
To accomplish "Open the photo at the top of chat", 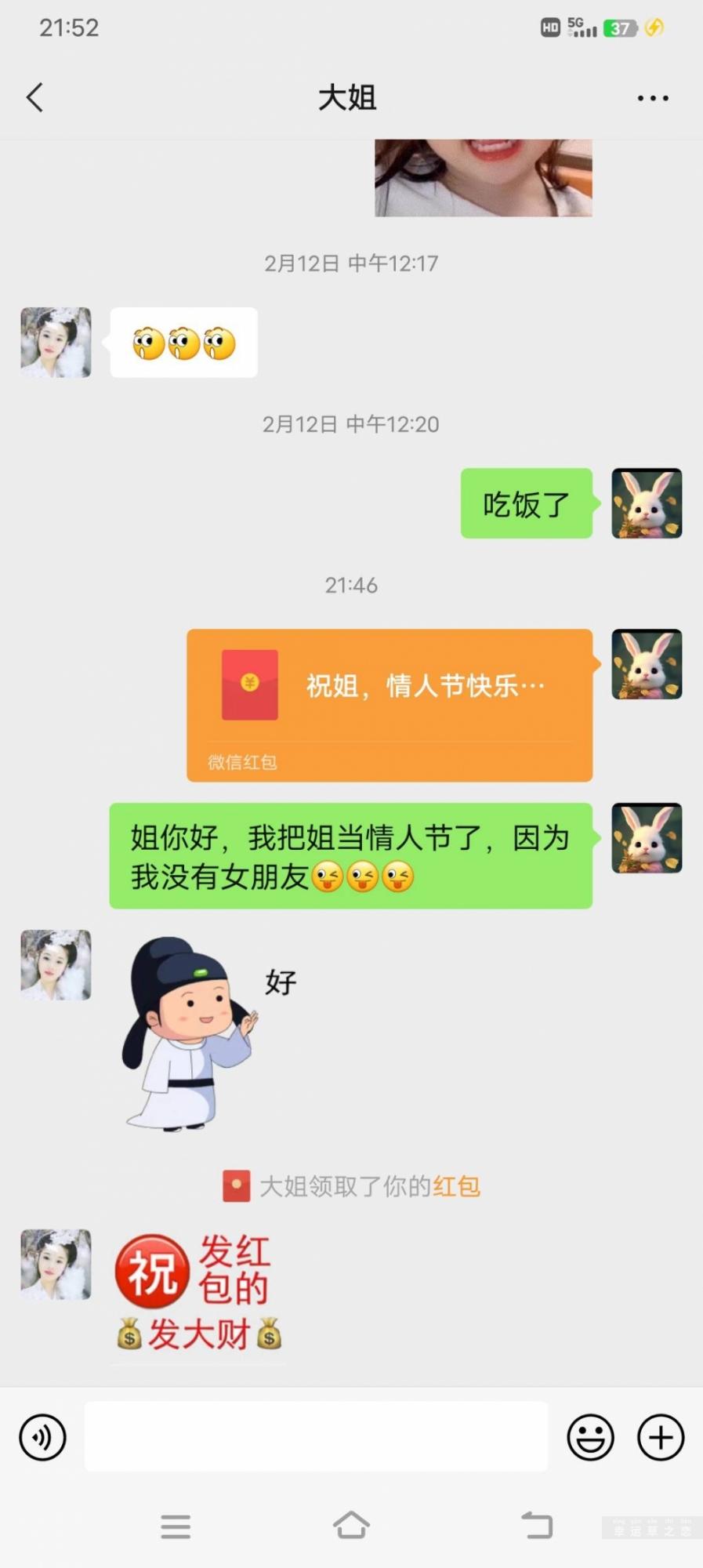I will tap(483, 178).
